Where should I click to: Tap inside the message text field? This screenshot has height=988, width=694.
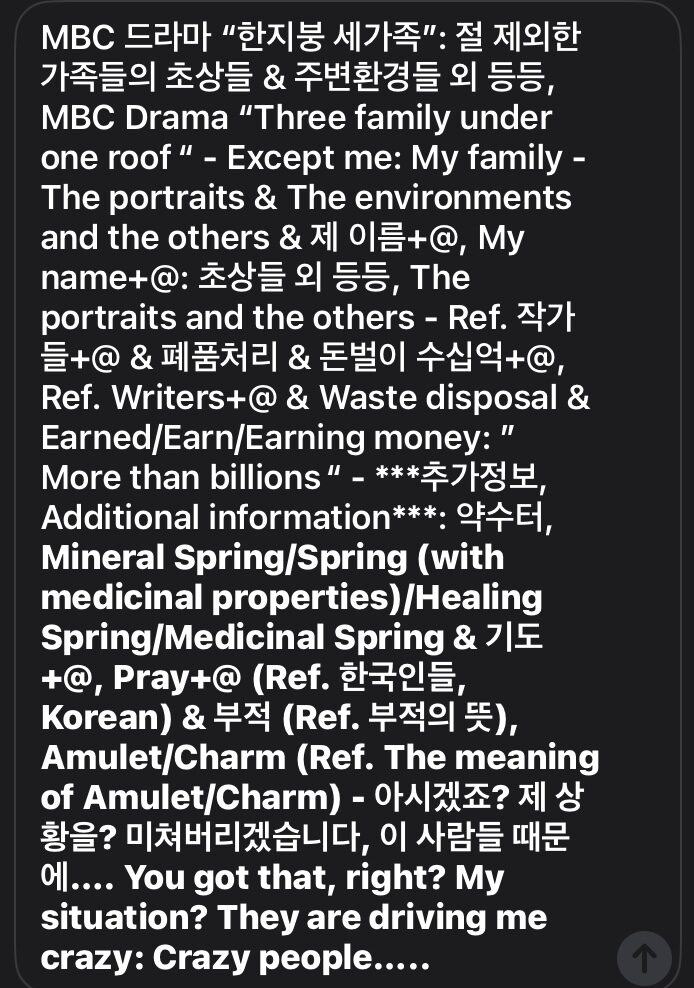[x=320, y=500]
